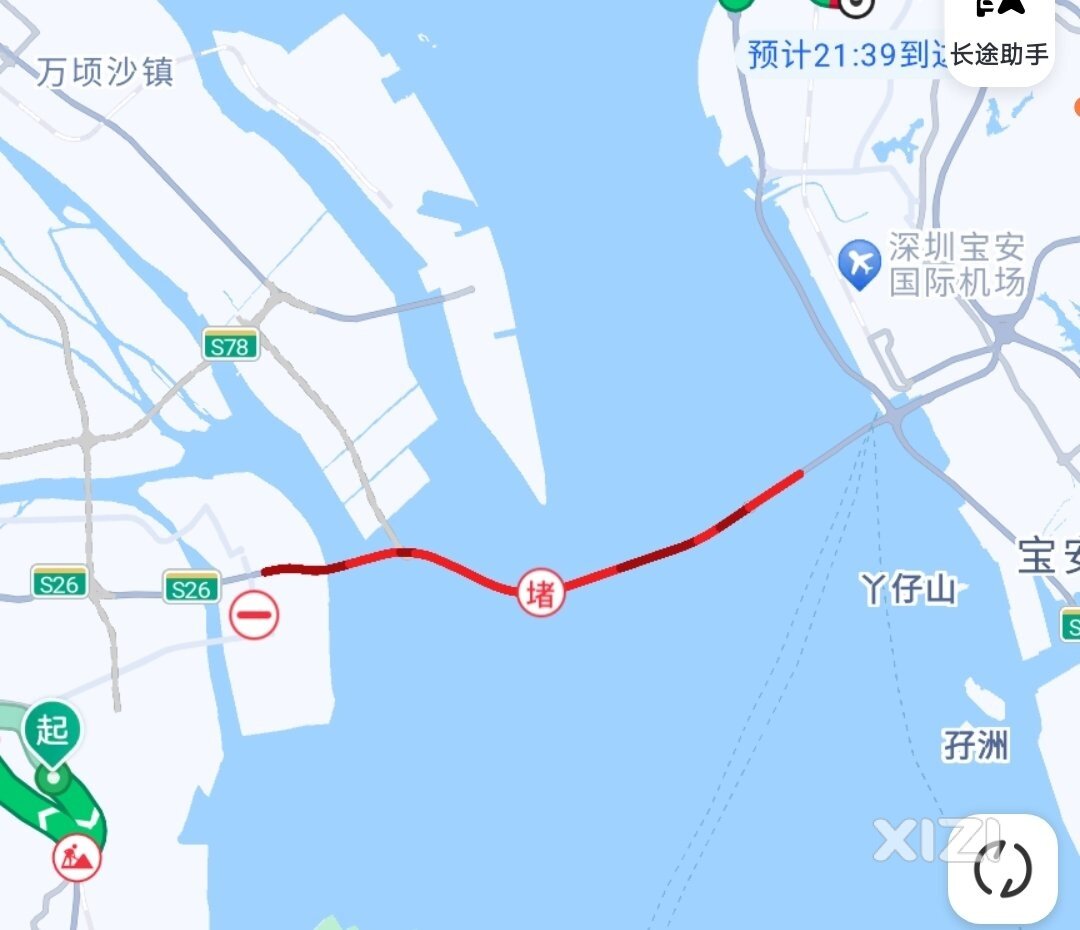
Task: Tap the 深圳宝安国际机场 airport marker
Action: [859, 263]
